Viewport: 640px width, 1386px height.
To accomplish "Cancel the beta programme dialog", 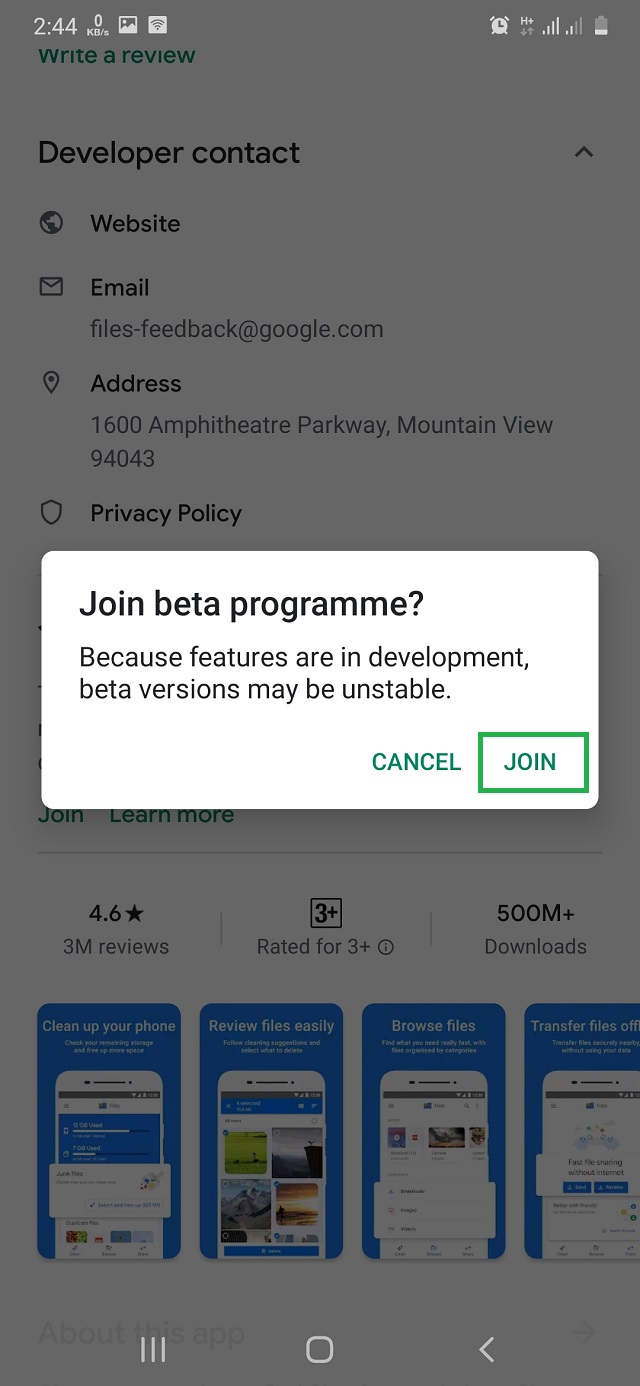I will click(x=416, y=762).
